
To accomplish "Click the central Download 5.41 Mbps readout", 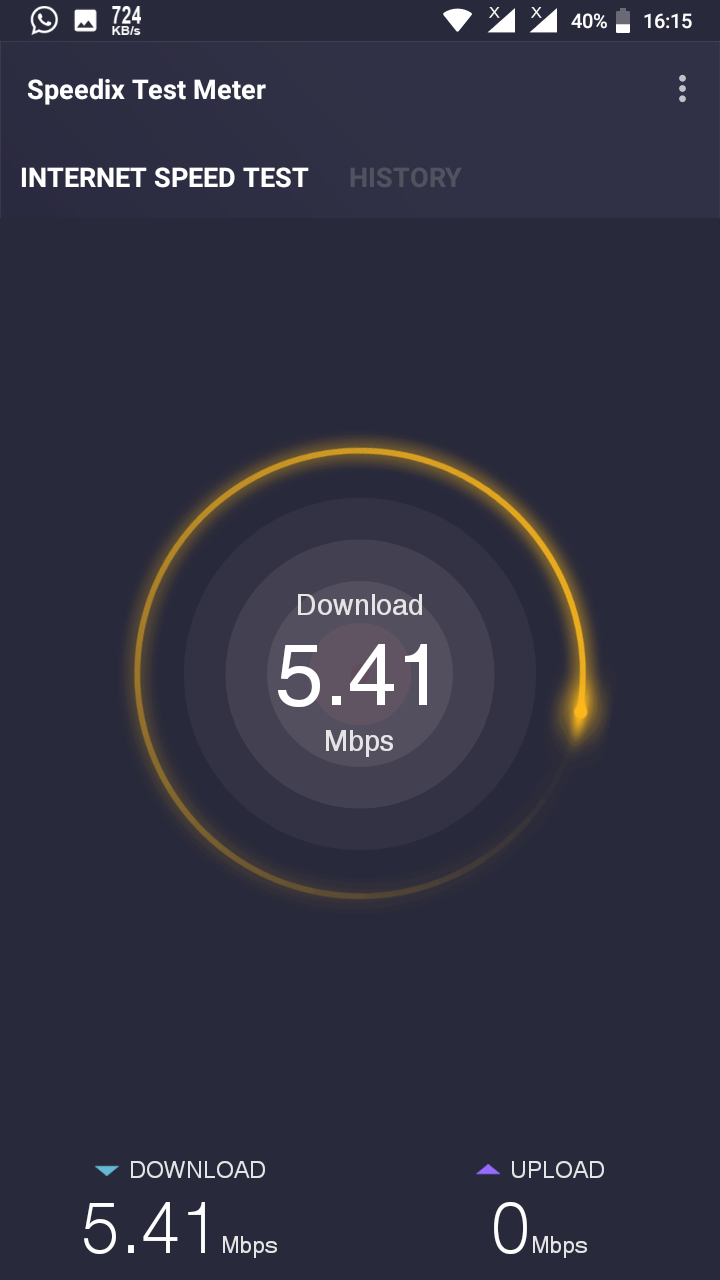I will [358, 672].
